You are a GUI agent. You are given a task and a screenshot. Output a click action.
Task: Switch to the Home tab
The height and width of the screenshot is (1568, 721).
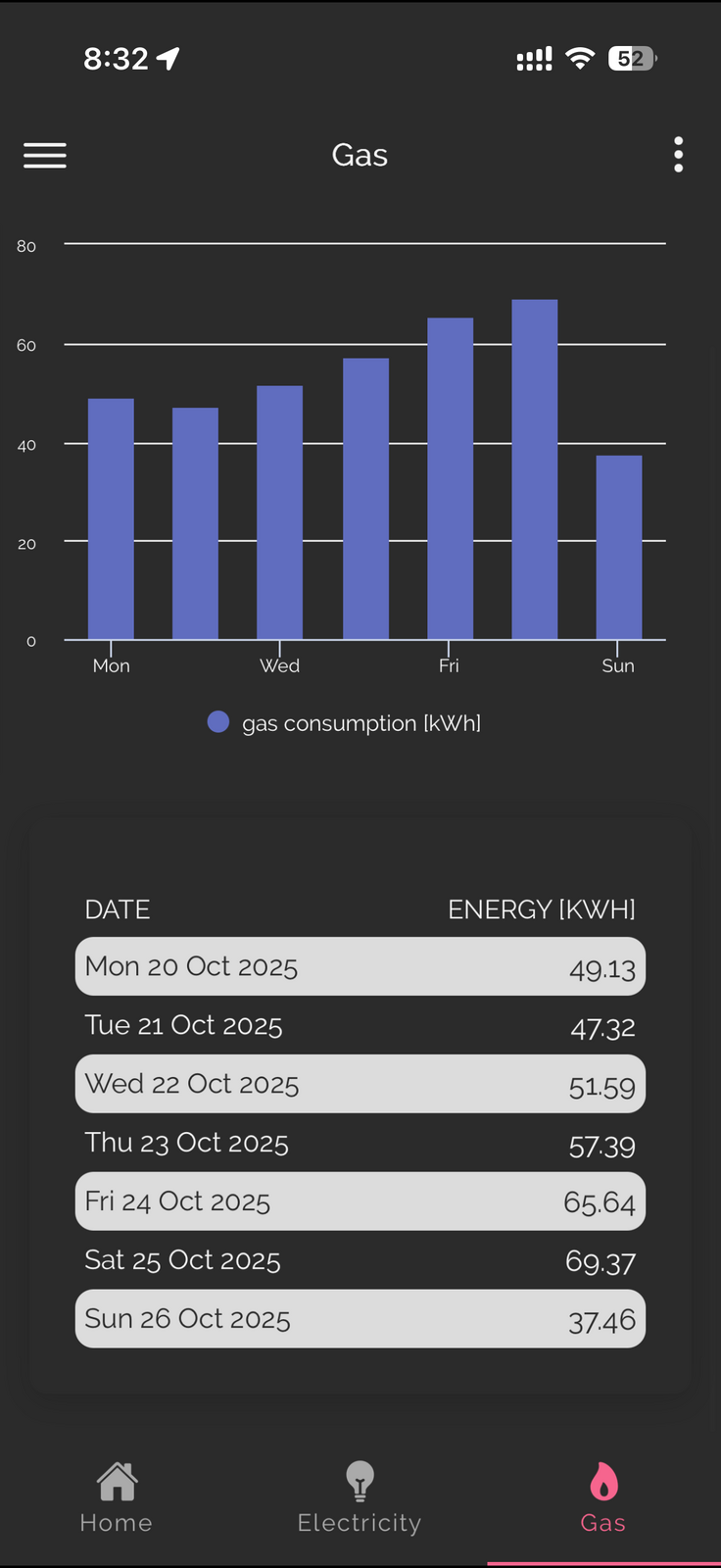tap(117, 1497)
